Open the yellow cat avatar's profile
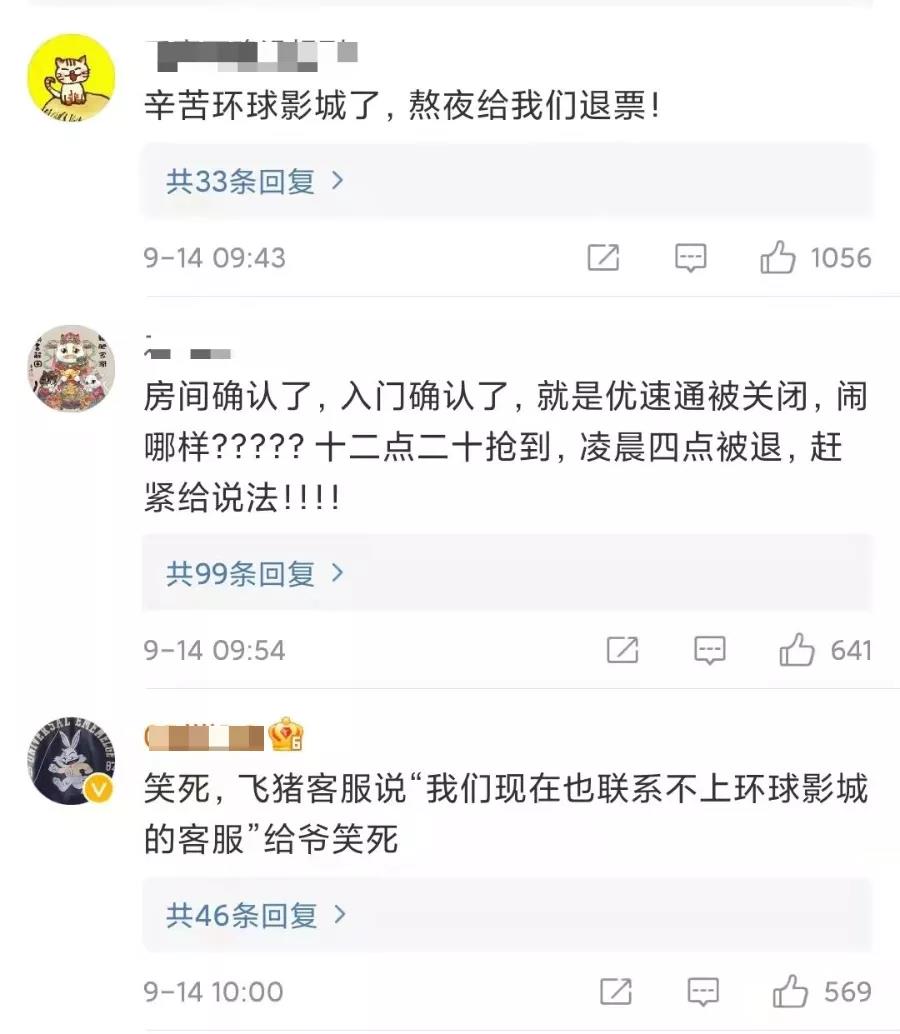The width and height of the screenshot is (900, 1034). pyautogui.click(x=69, y=78)
